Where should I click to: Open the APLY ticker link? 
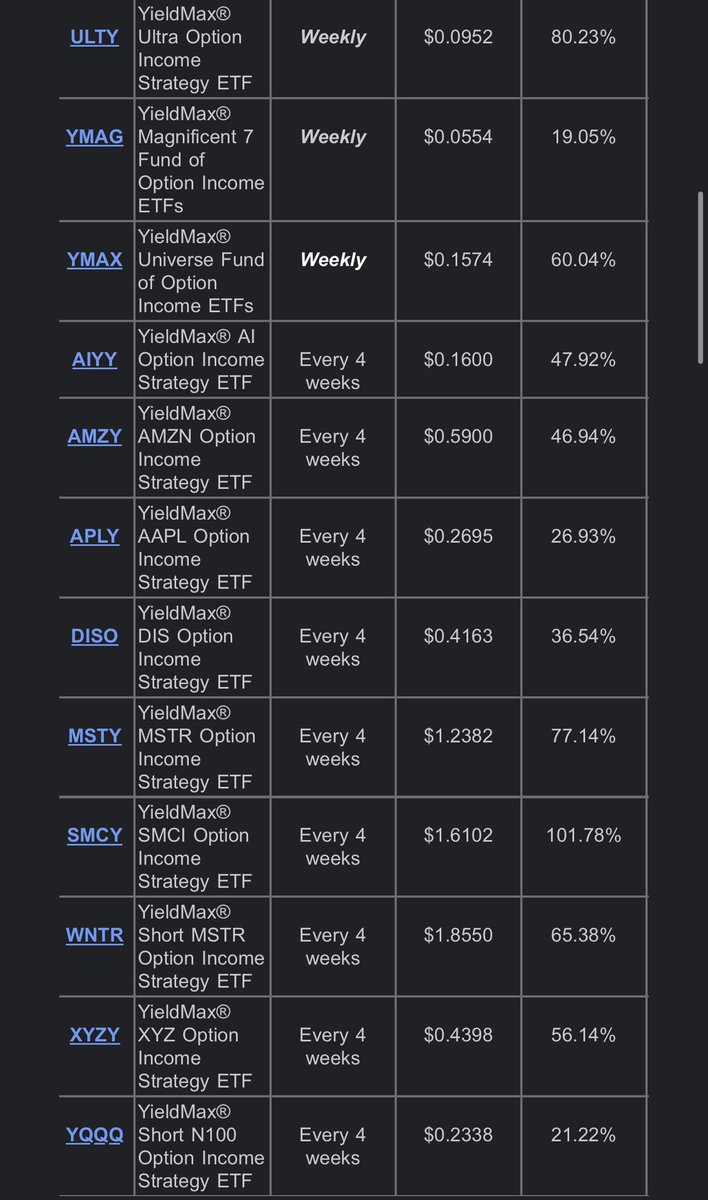click(95, 537)
